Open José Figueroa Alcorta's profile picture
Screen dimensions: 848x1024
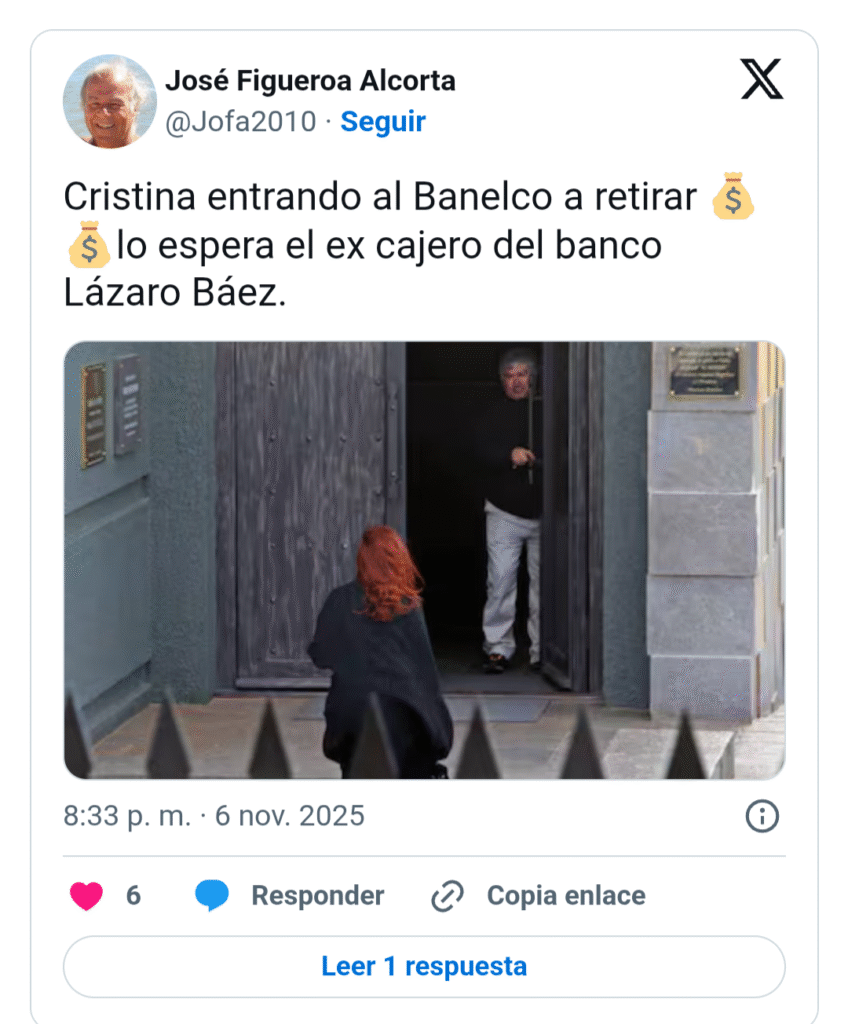[x=110, y=101]
